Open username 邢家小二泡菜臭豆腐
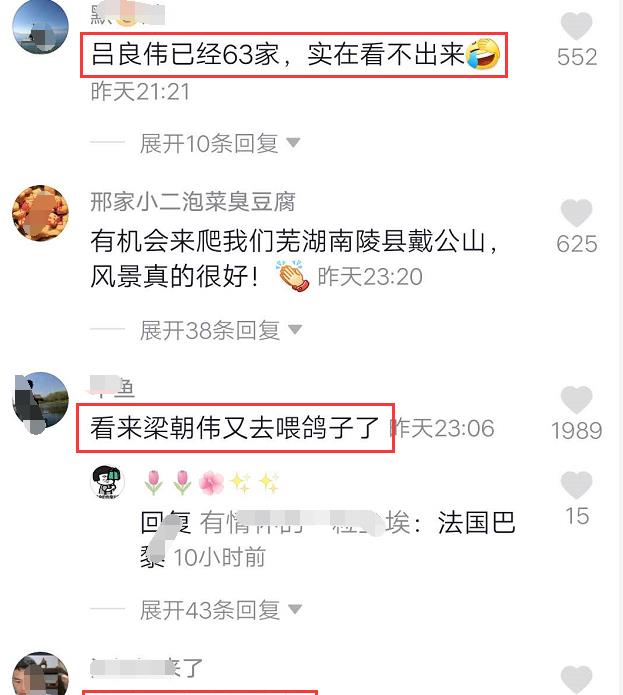 (192, 202)
